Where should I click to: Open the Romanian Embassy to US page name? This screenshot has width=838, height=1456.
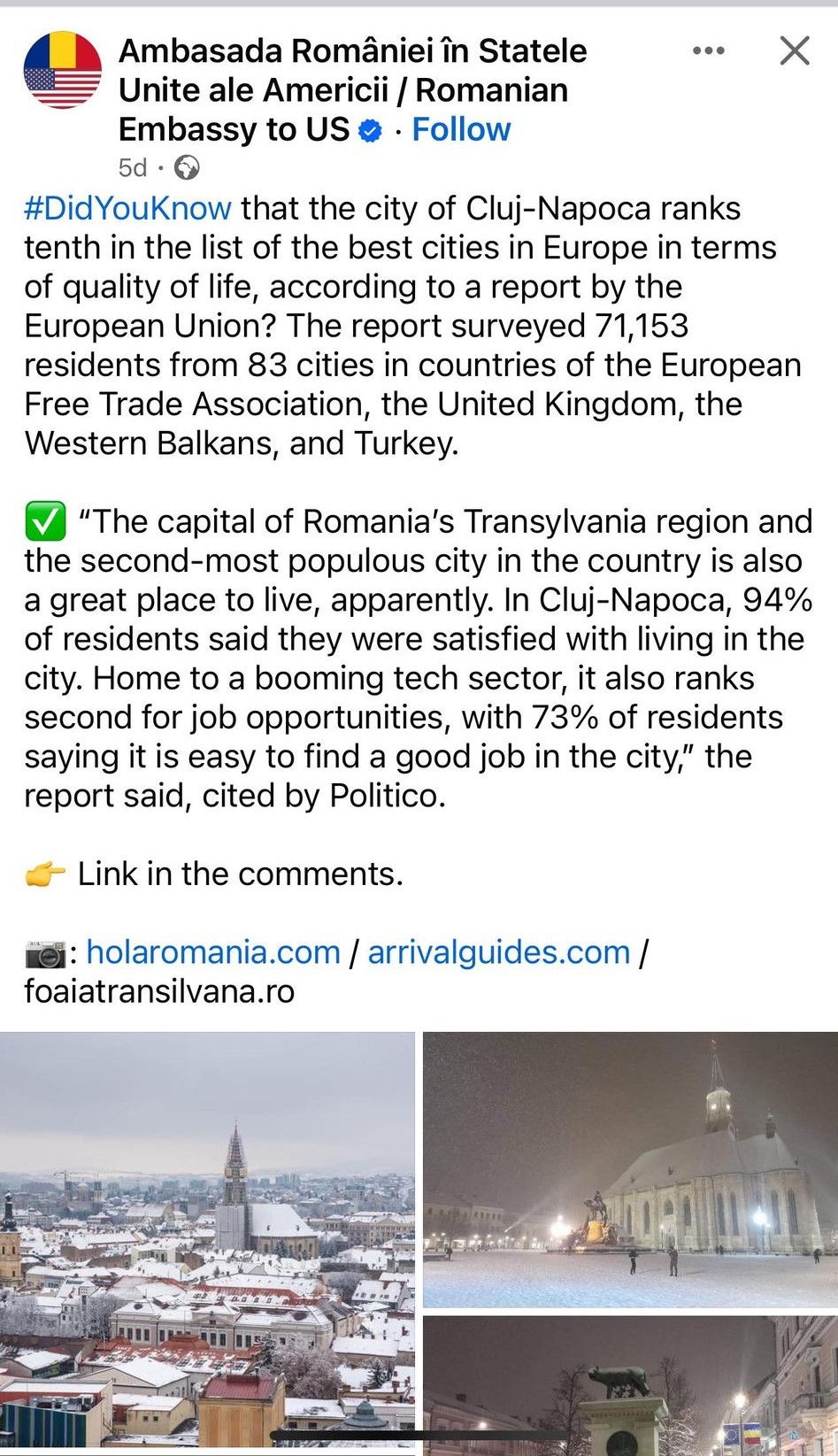tap(352, 89)
